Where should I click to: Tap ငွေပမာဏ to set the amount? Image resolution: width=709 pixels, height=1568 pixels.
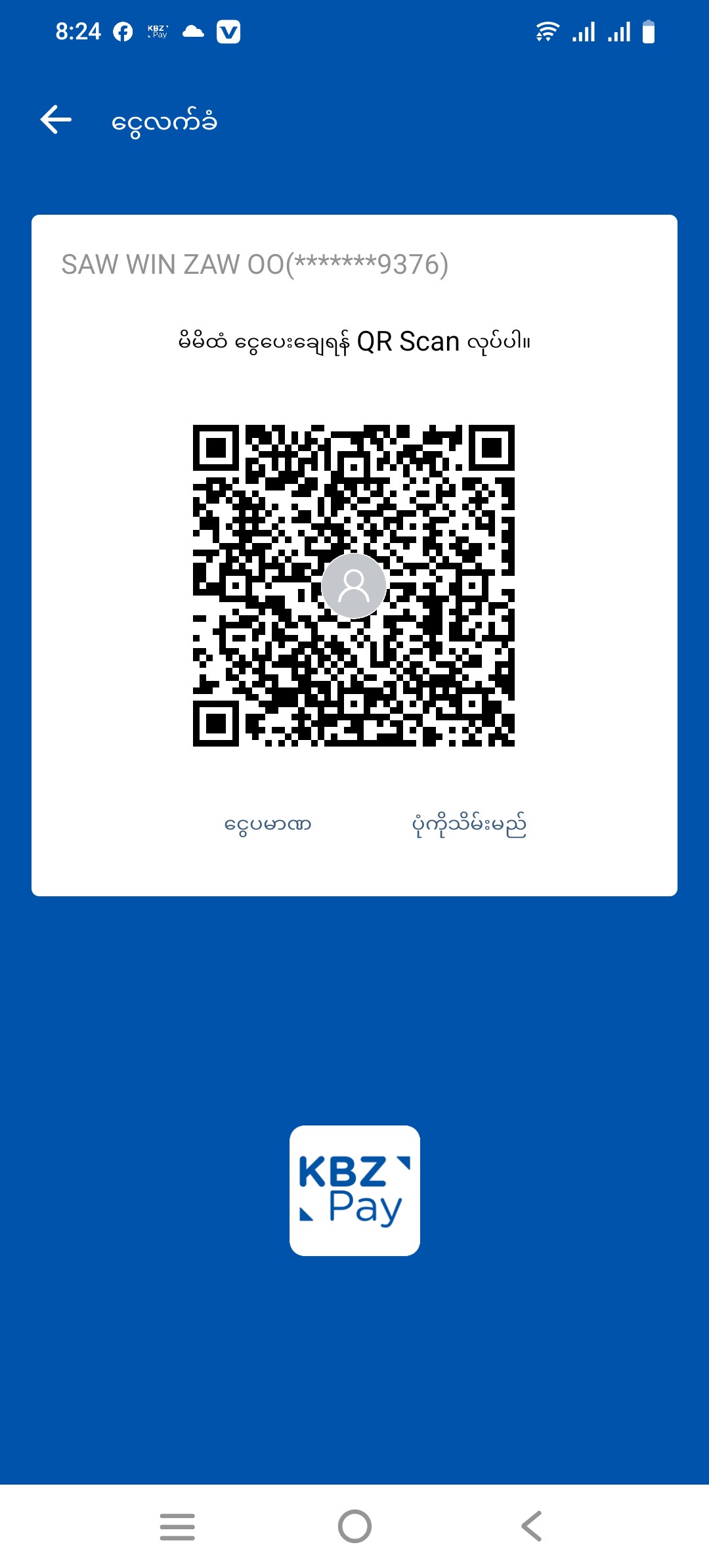268,825
